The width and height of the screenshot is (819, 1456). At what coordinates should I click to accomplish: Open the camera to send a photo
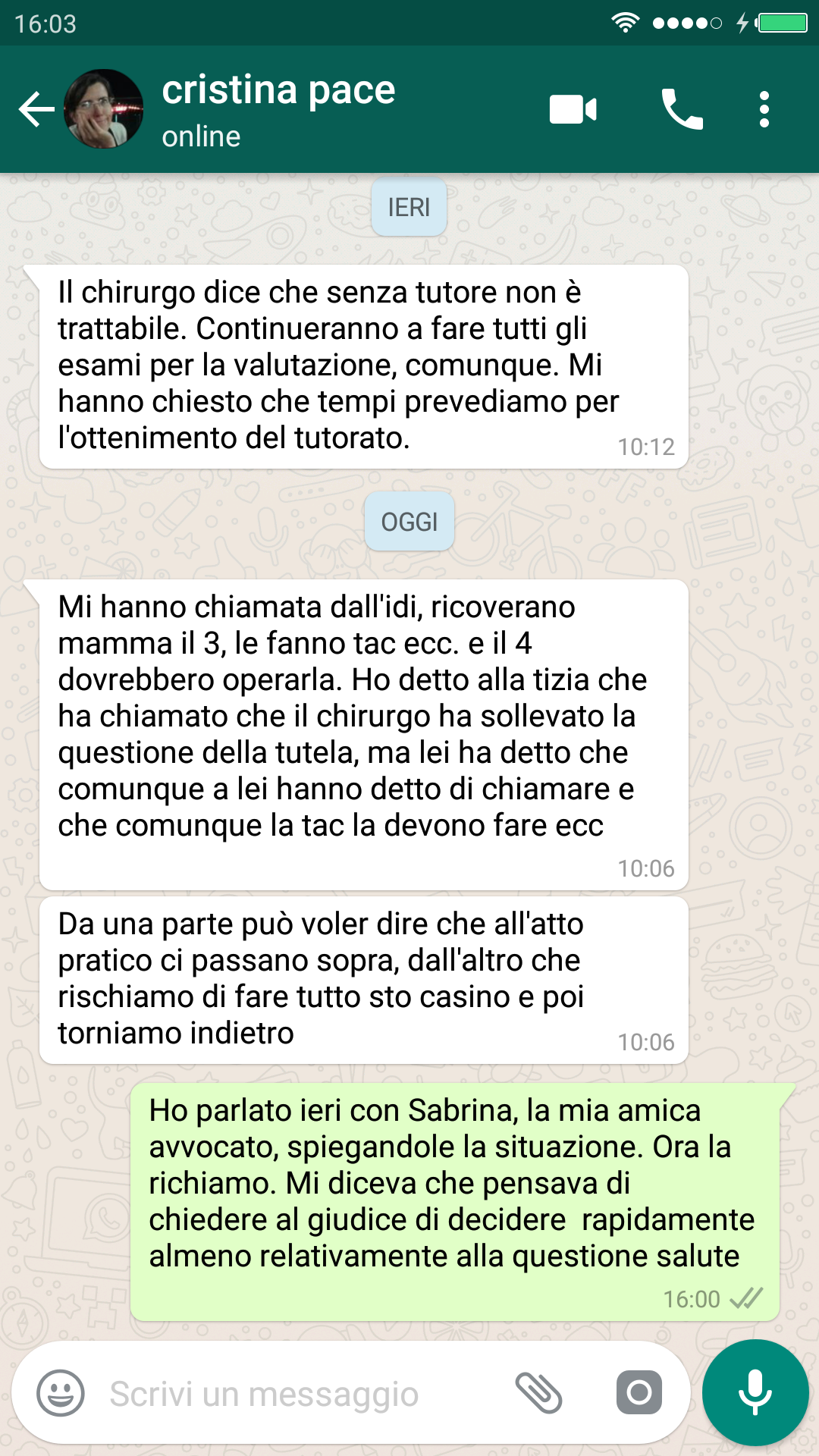tap(639, 1393)
